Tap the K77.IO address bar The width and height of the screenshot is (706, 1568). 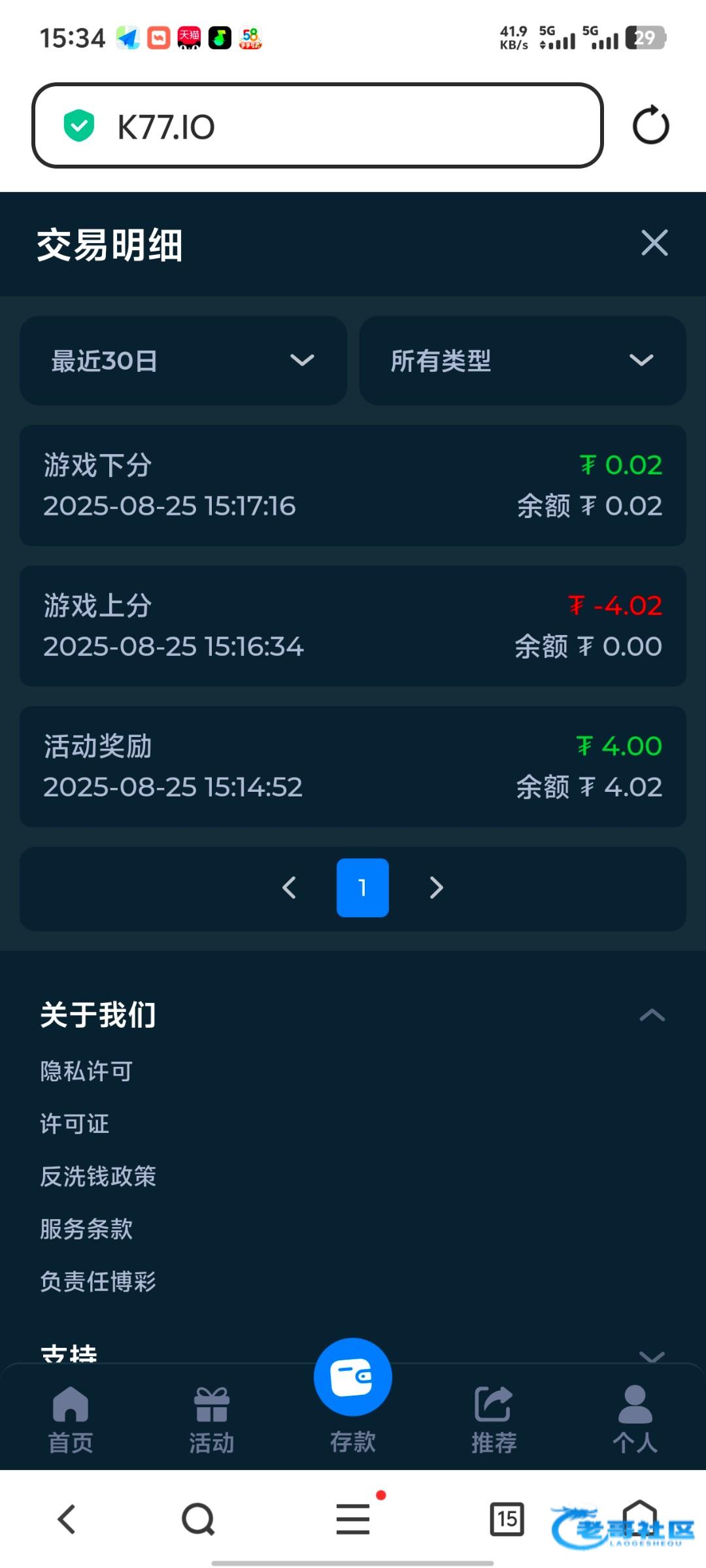coord(317,125)
